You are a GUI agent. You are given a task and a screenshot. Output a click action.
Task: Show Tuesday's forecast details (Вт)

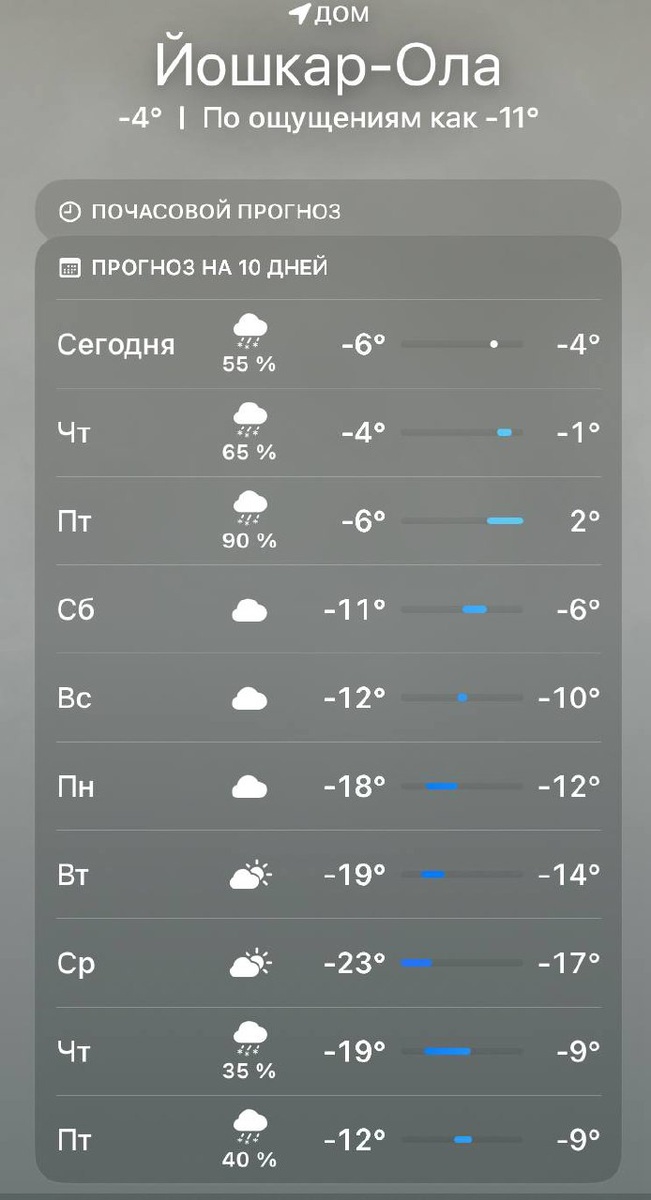328,875
